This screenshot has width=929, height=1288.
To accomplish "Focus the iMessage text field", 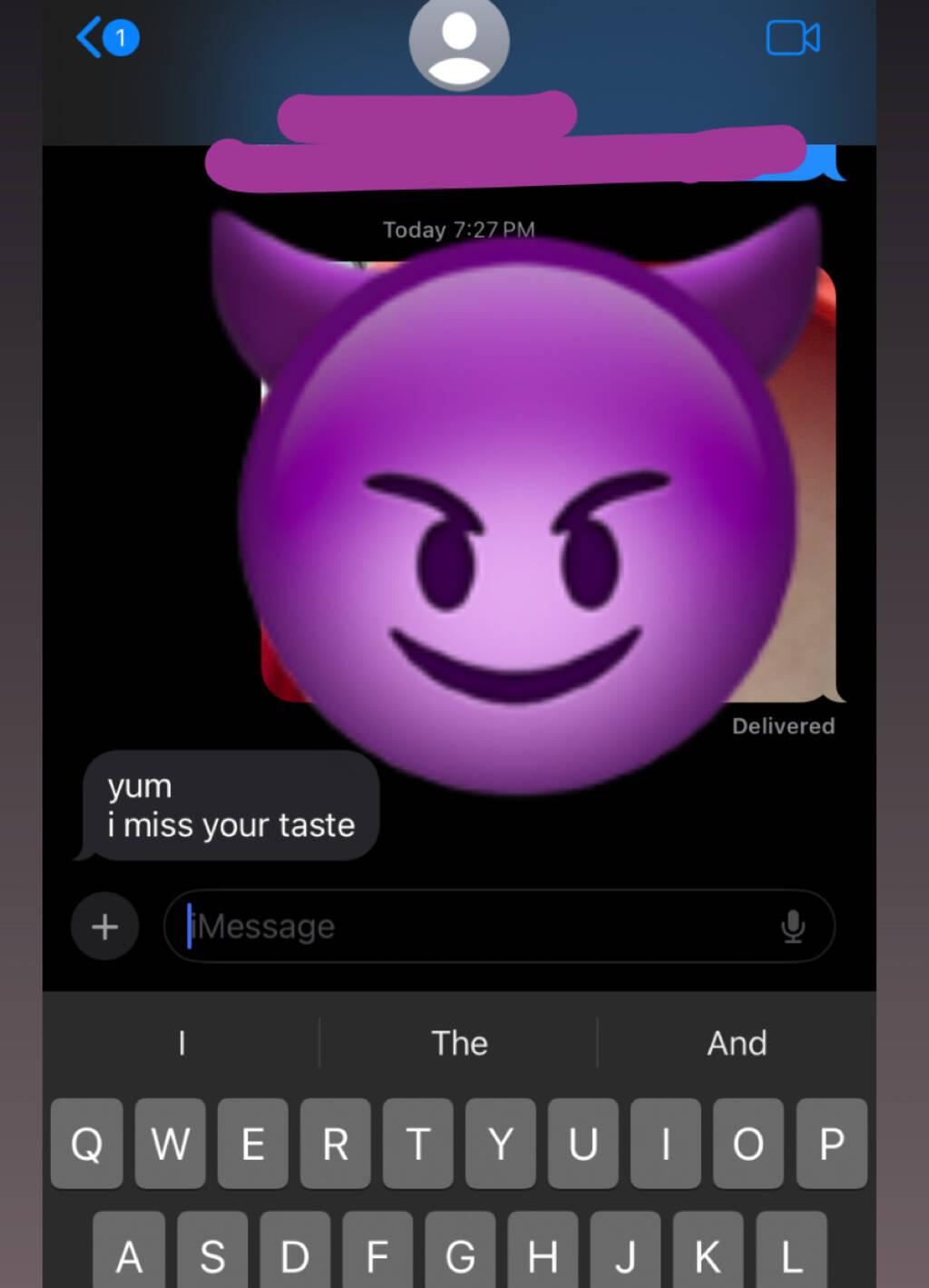I will point(472,926).
